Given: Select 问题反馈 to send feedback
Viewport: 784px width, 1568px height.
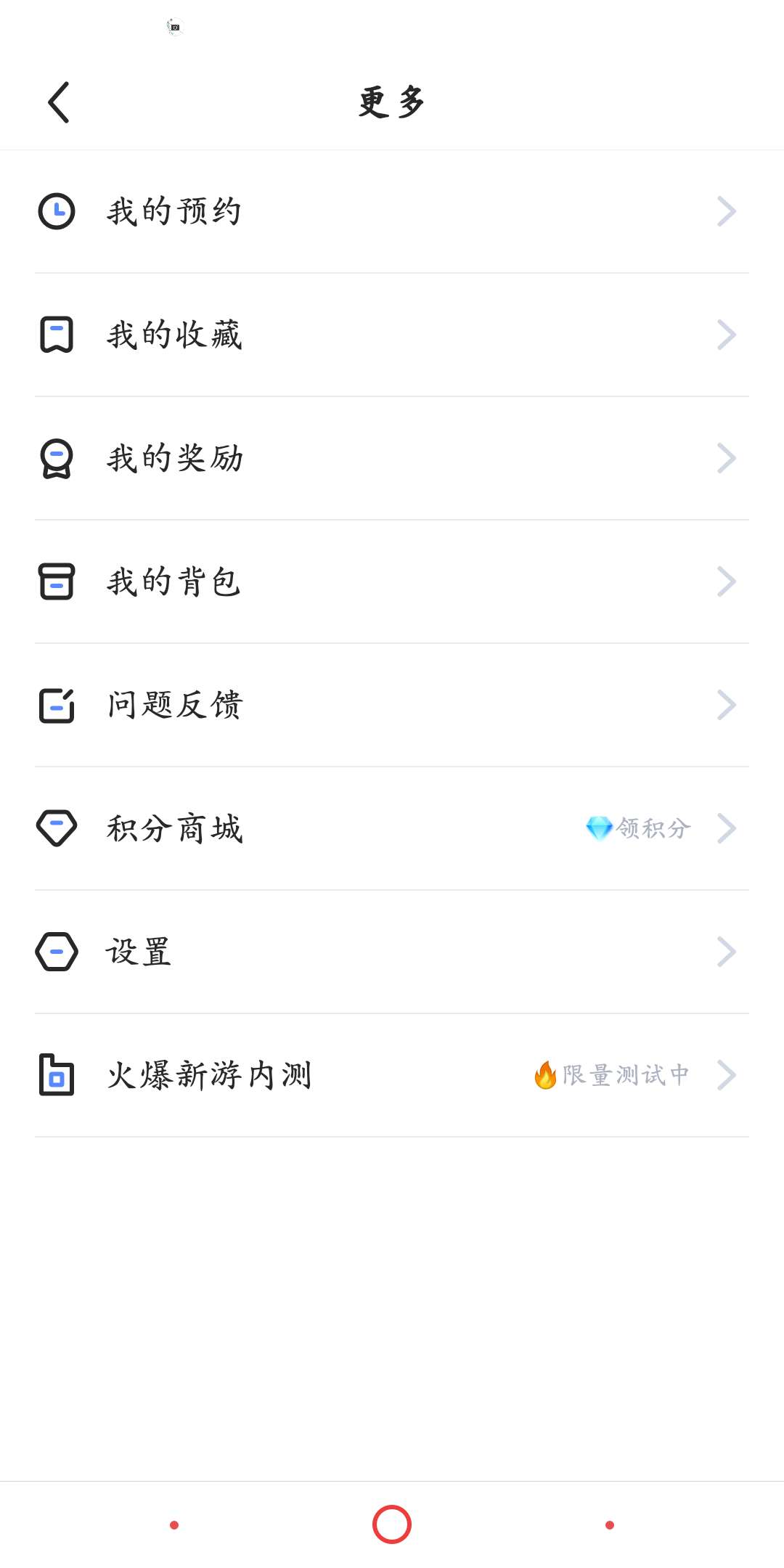Looking at the screenshot, I should [x=392, y=705].
